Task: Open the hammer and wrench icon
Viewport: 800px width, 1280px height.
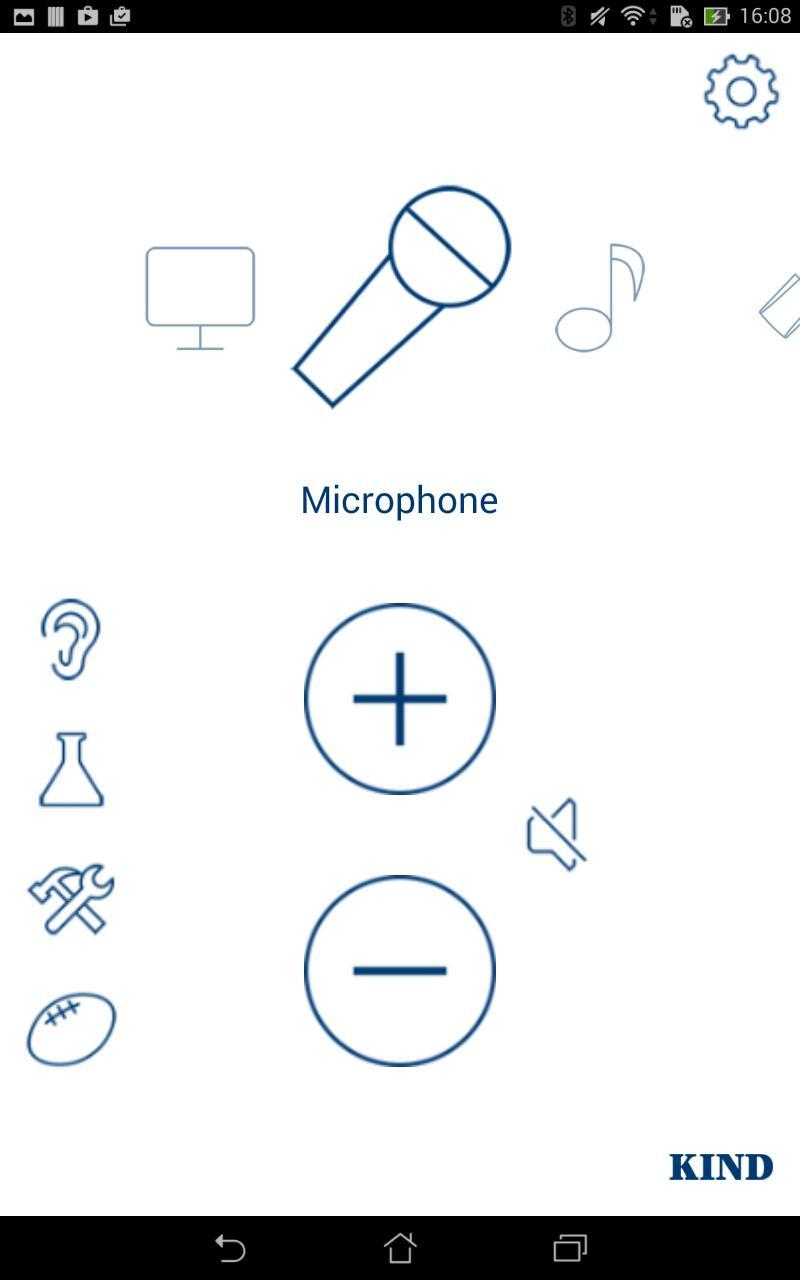Action: (x=71, y=899)
